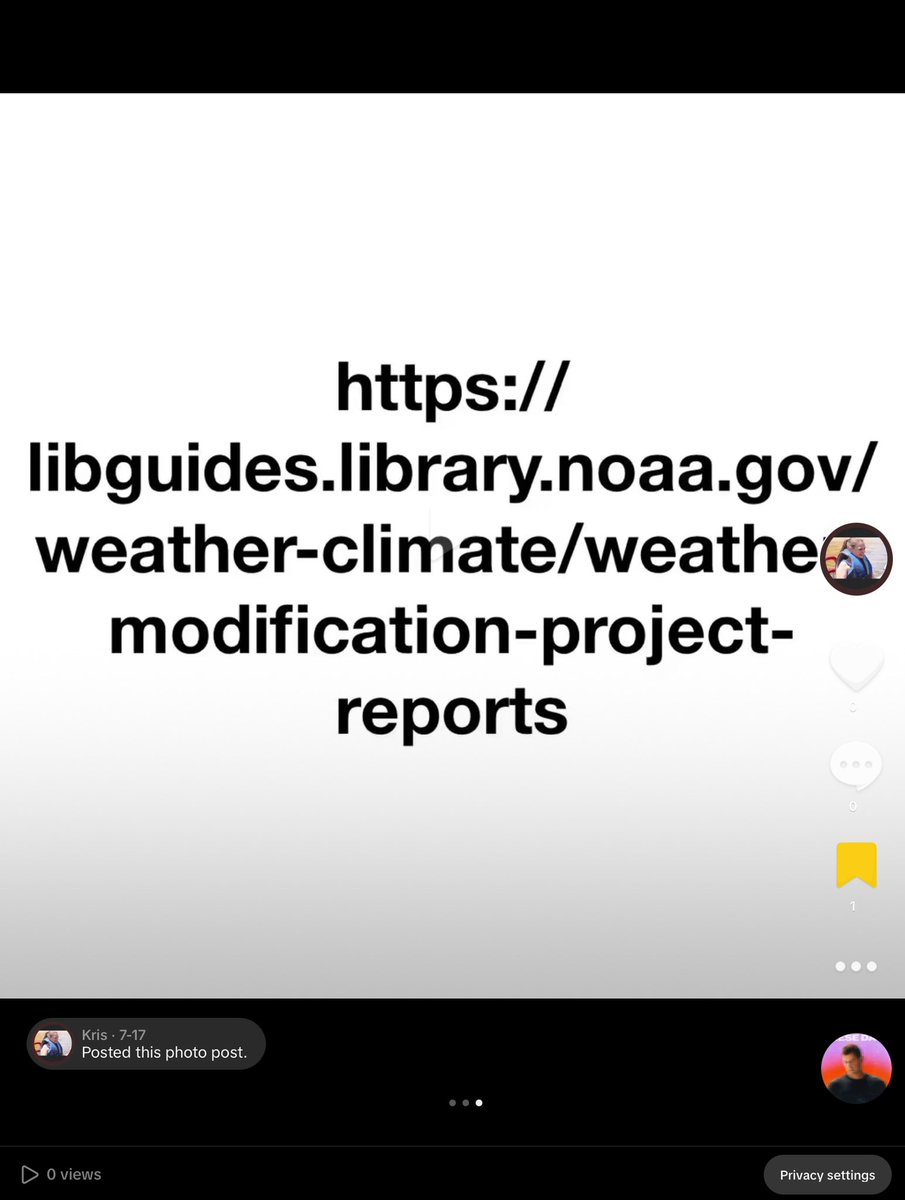
Task: Open Privacy settings
Action: [827, 1175]
